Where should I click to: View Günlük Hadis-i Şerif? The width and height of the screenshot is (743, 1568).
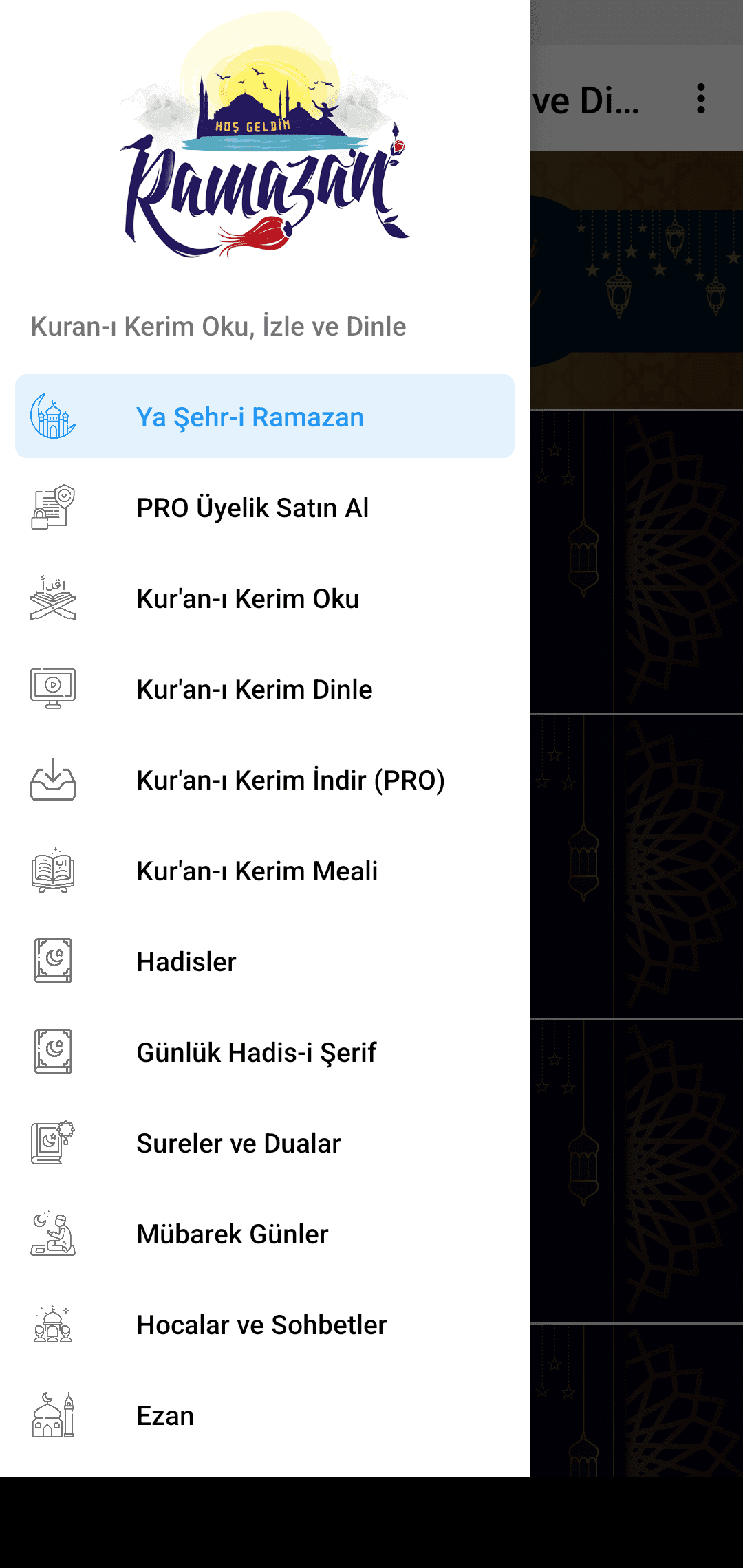point(264,1053)
